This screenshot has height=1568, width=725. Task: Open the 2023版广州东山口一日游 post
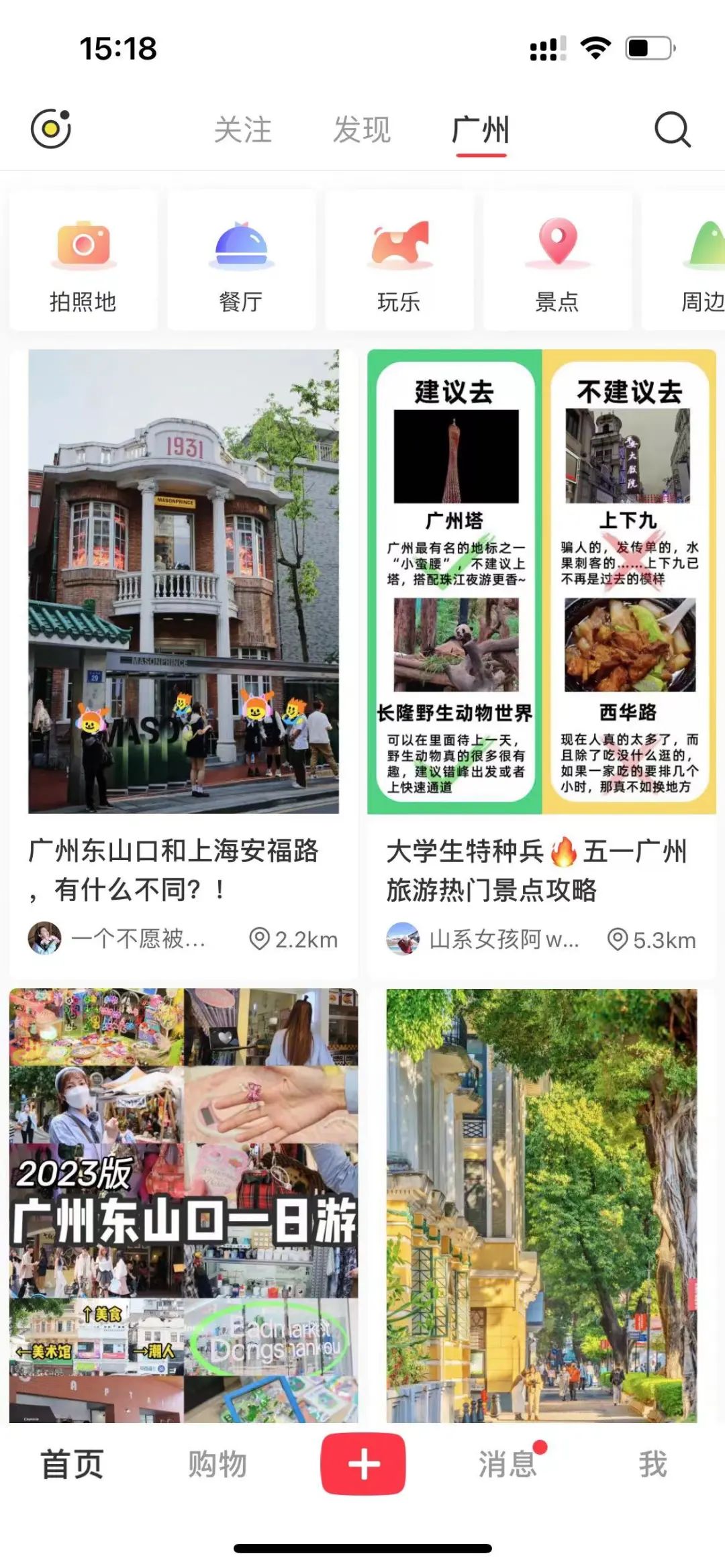pos(183,1205)
